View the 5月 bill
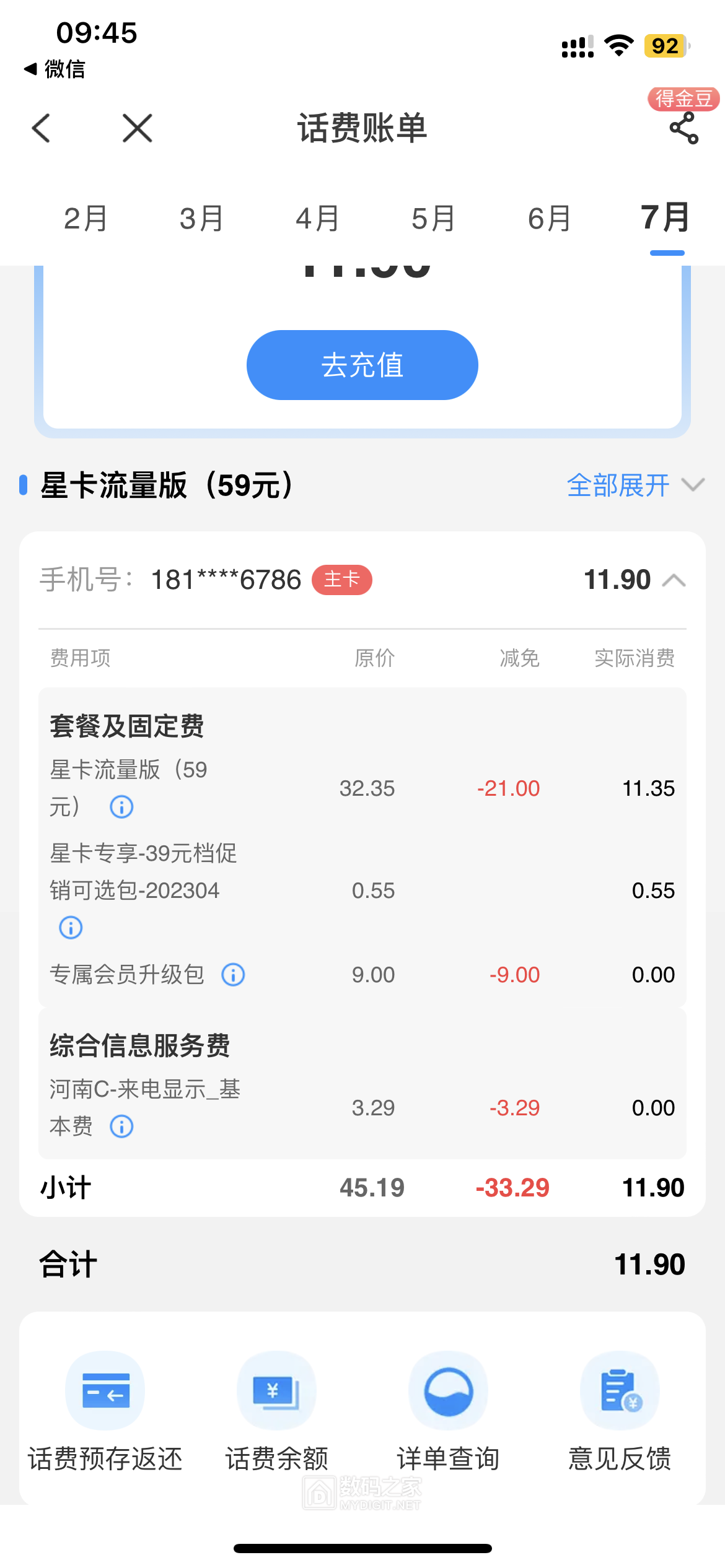The width and height of the screenshot is (725, 1568). click(x=433, y=219)
